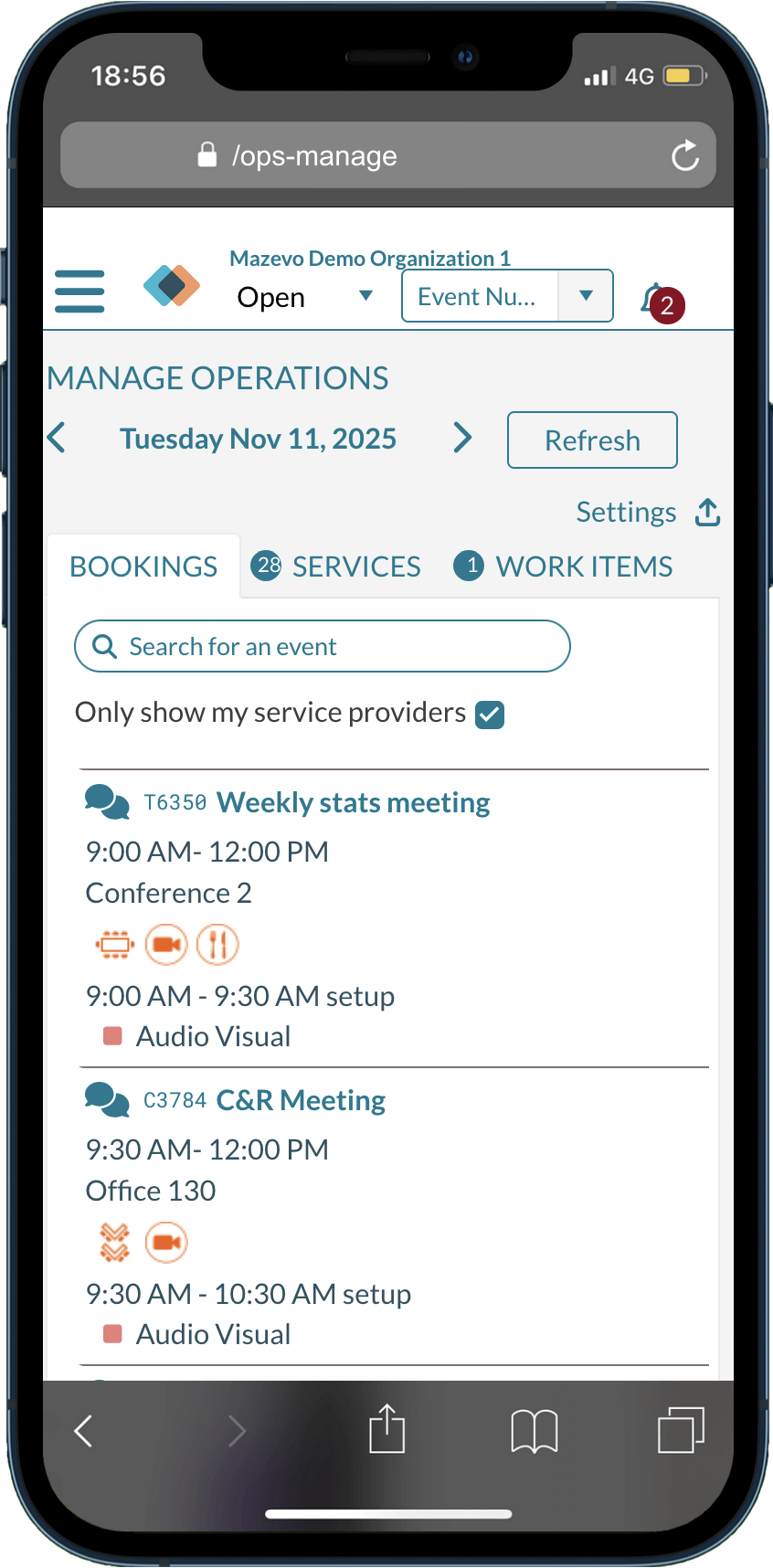
Task: Switch to the Bookings tab
Action: point(143,567)
